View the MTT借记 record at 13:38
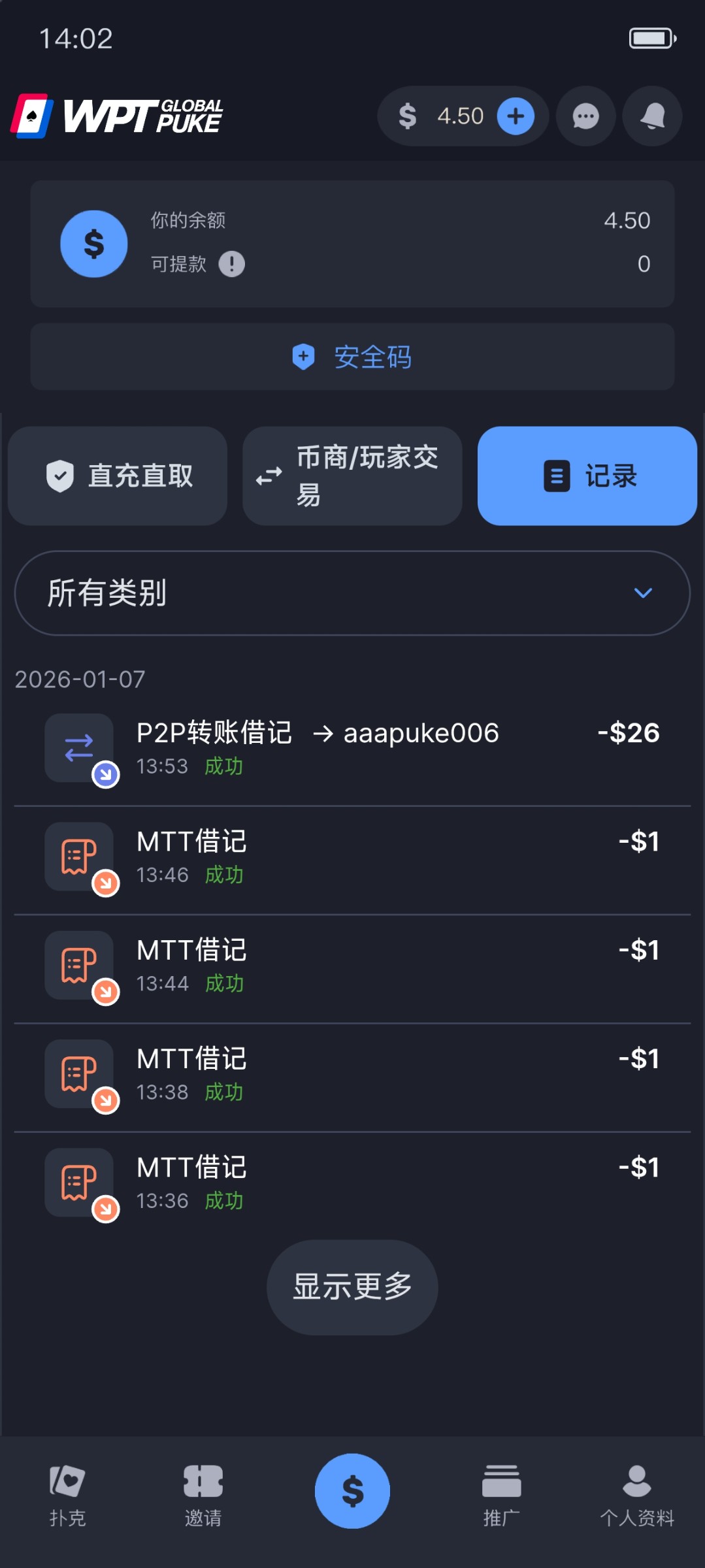This screenshot has height=1568, width=705. tap(352, 1073)
